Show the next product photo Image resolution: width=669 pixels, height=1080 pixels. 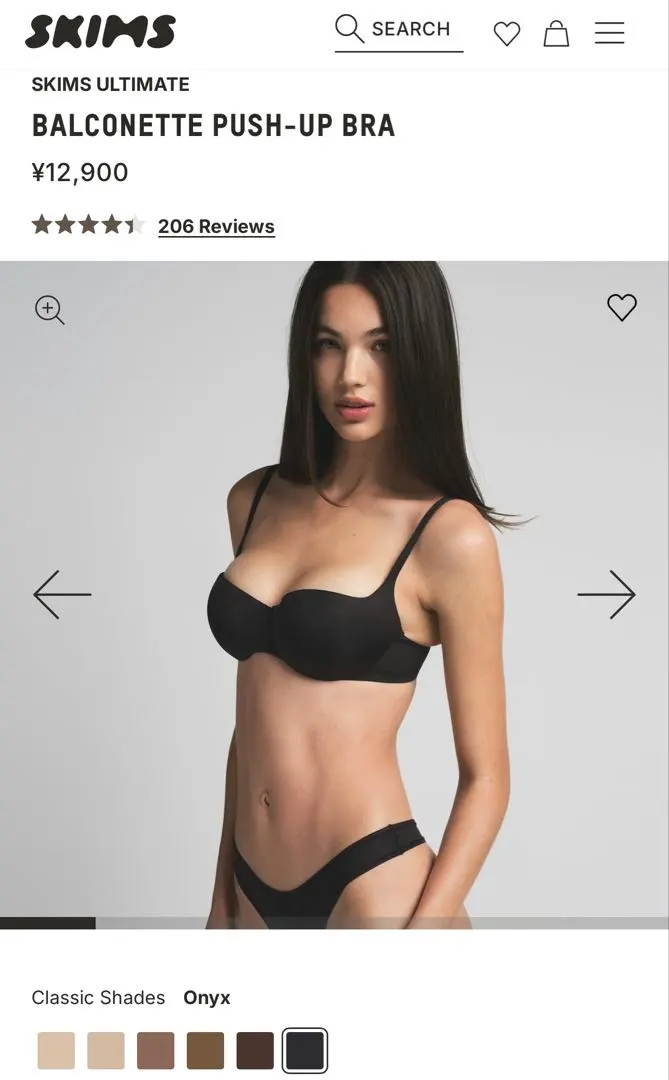(x=606, y=595)
